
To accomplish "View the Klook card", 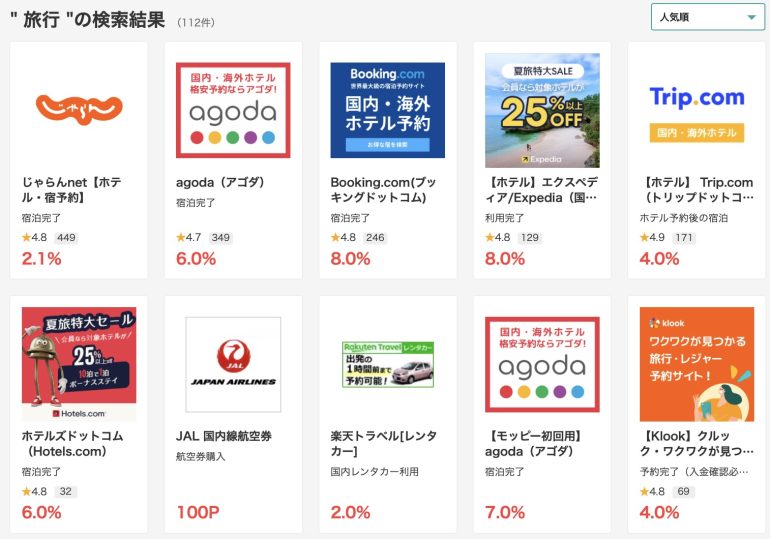I will pyautogui.click(x=697, y=415).
